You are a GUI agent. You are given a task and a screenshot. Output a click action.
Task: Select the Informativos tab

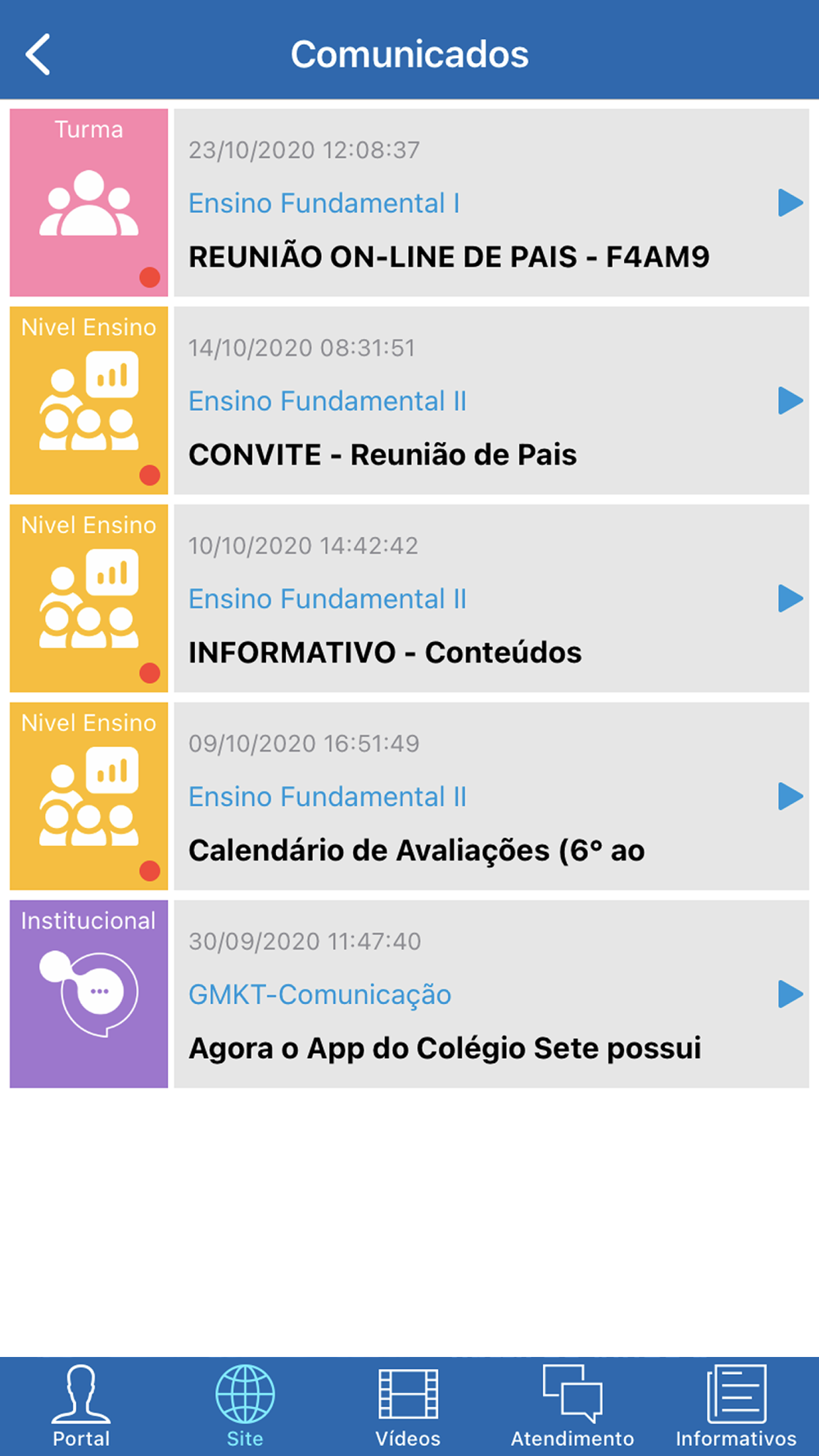tap(736, 1406)
